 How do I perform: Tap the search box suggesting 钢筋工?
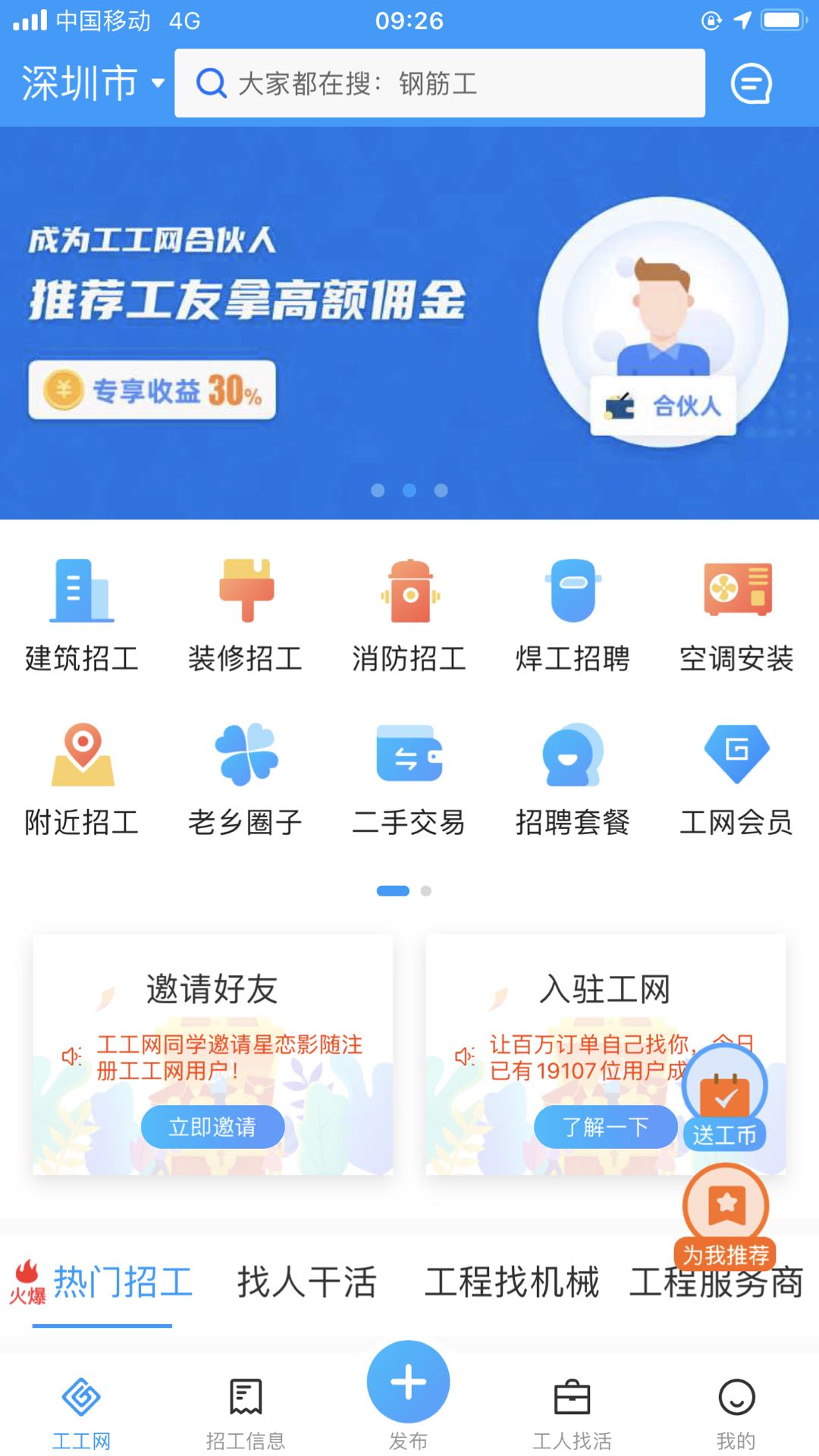[x=440, y=83]
